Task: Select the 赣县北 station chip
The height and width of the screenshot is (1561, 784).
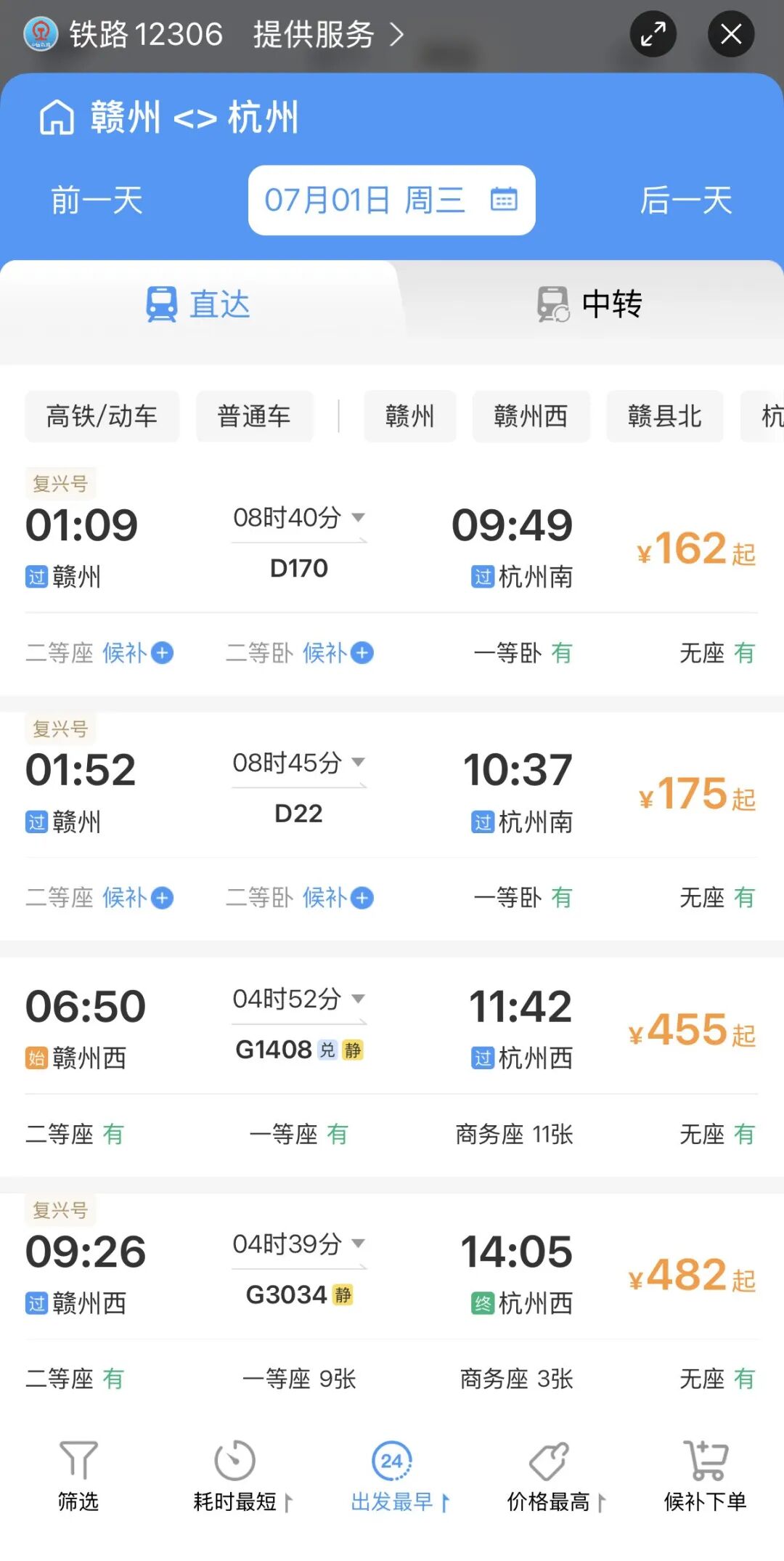Action: (665, 416)
